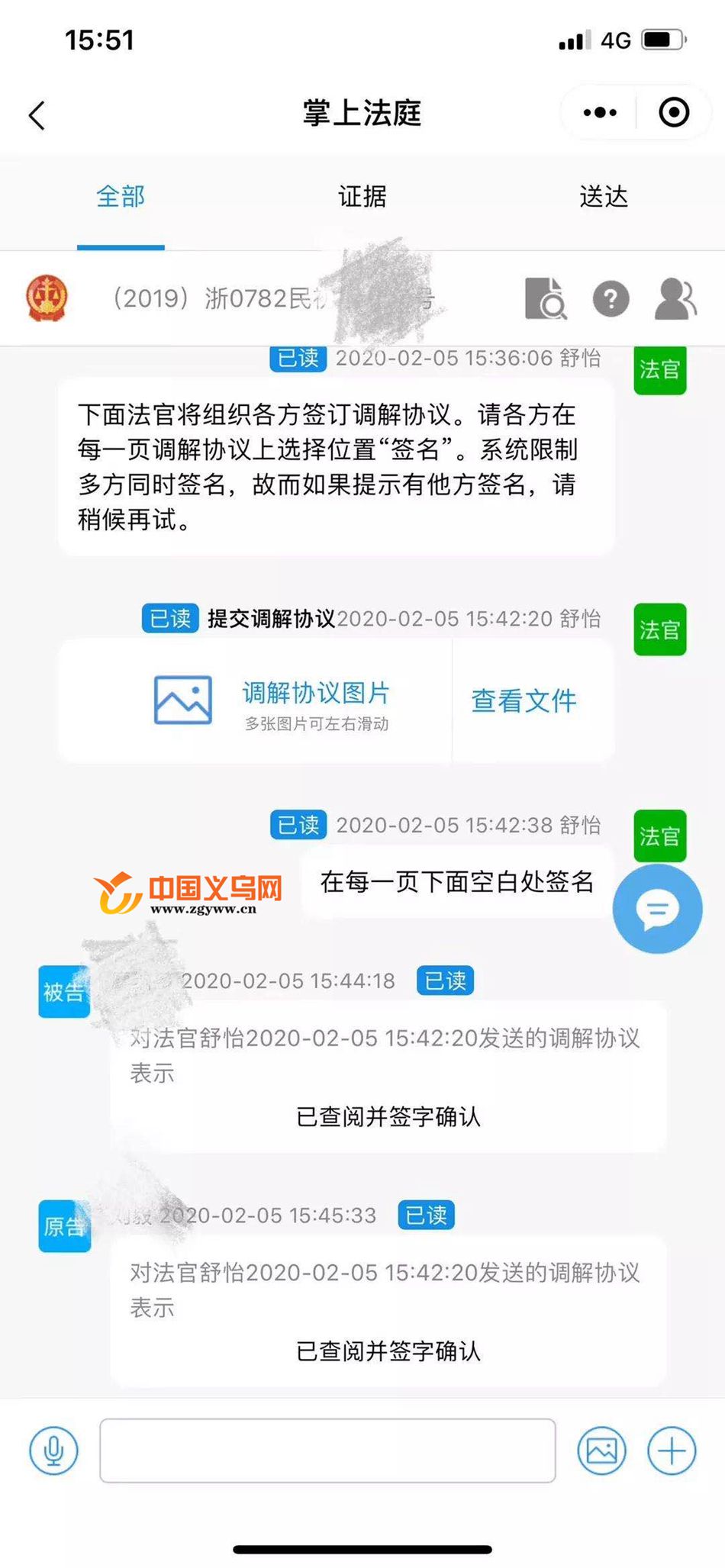Focus the message text field
The image size is (725, 1568).
pos(327,1450)
